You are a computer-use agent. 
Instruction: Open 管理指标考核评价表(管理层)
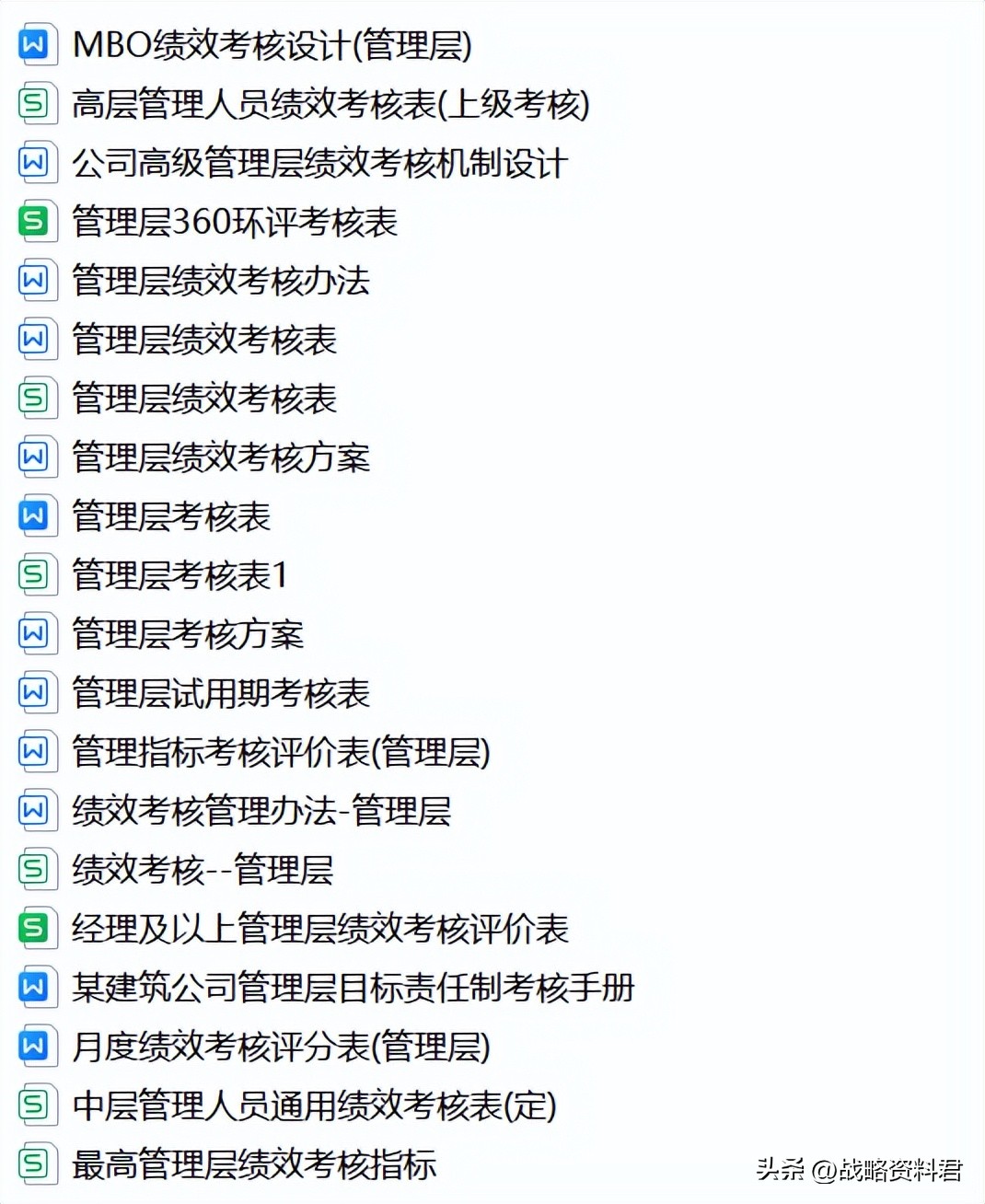[x=281, y=752]
